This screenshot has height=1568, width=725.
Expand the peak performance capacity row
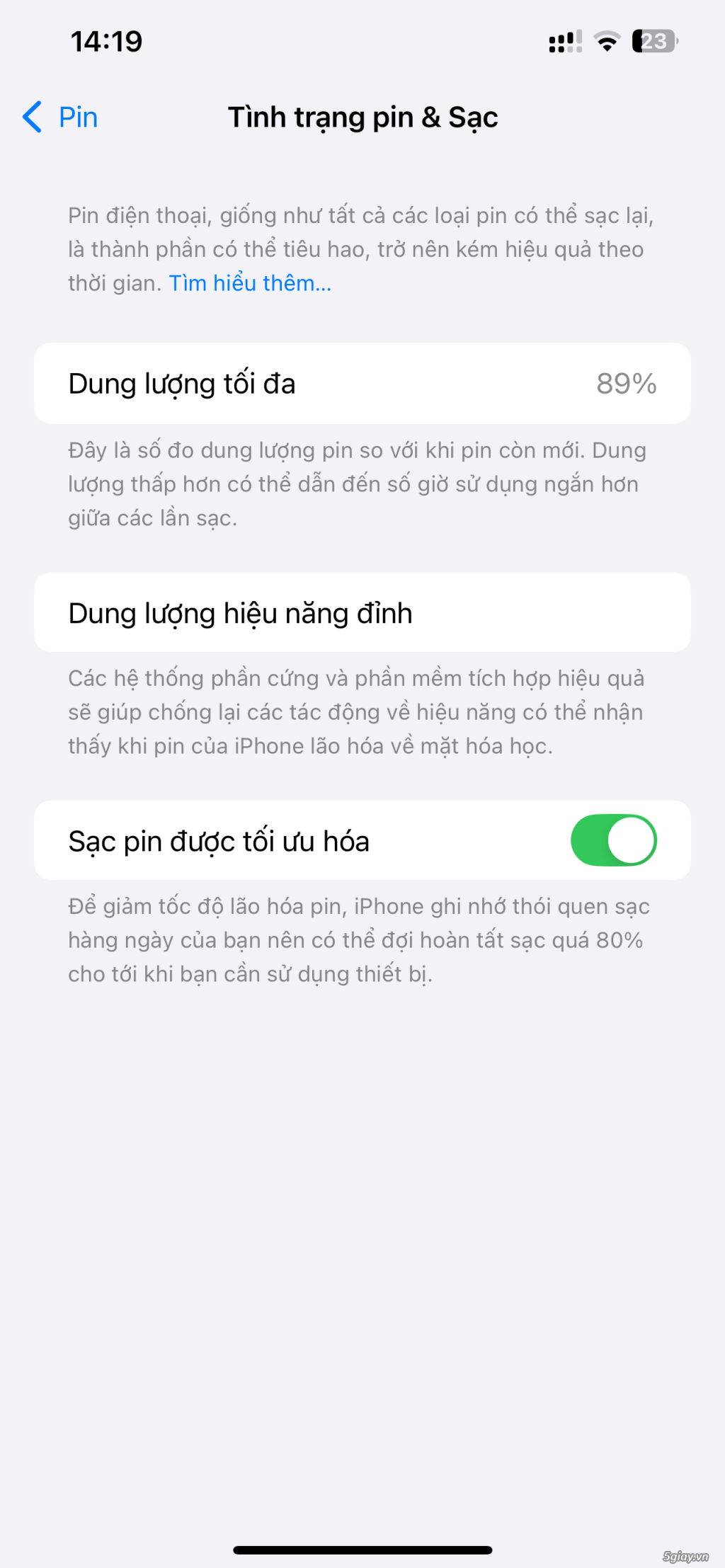[362, 612]
